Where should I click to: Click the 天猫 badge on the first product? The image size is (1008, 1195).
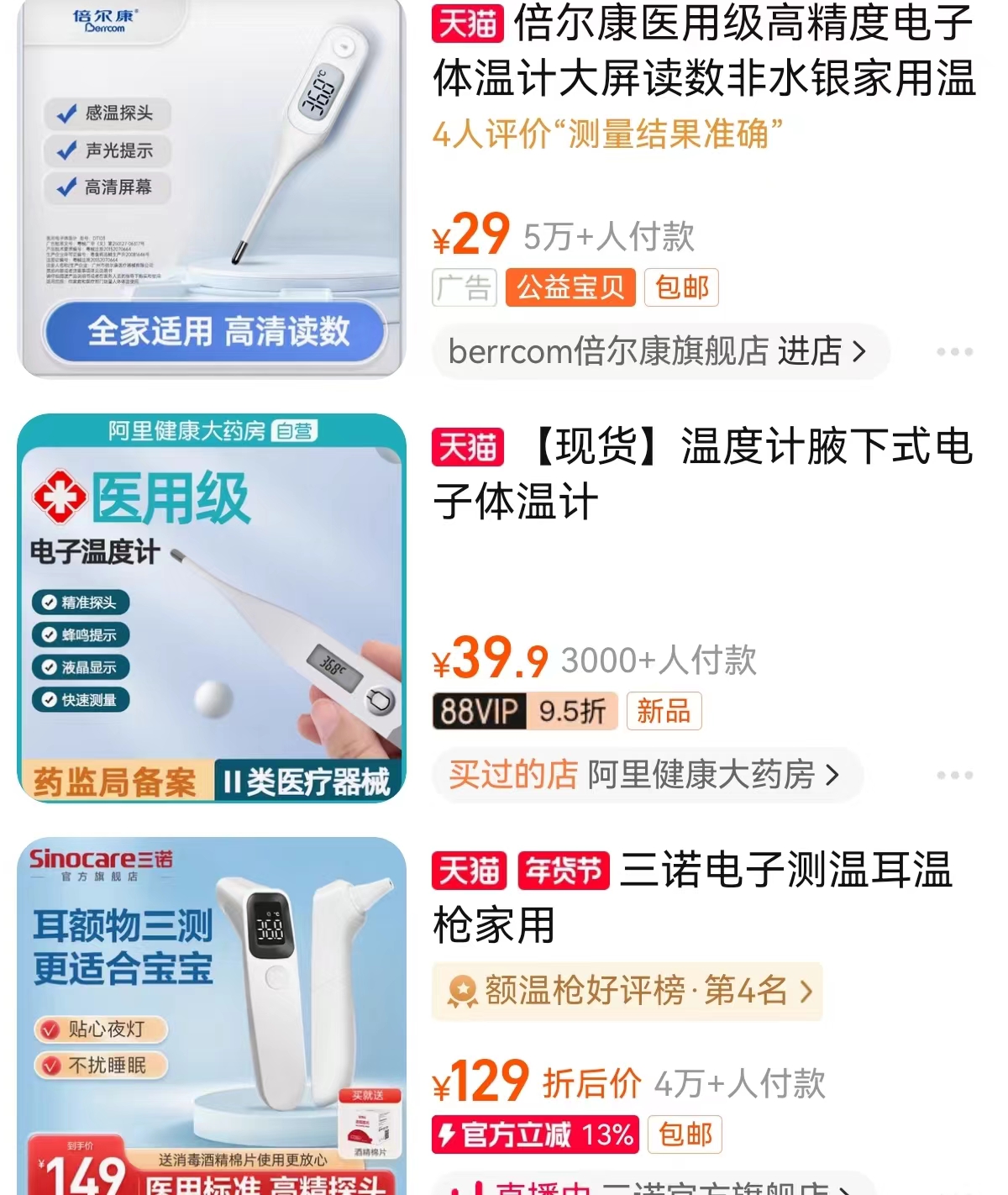[466, 24]
